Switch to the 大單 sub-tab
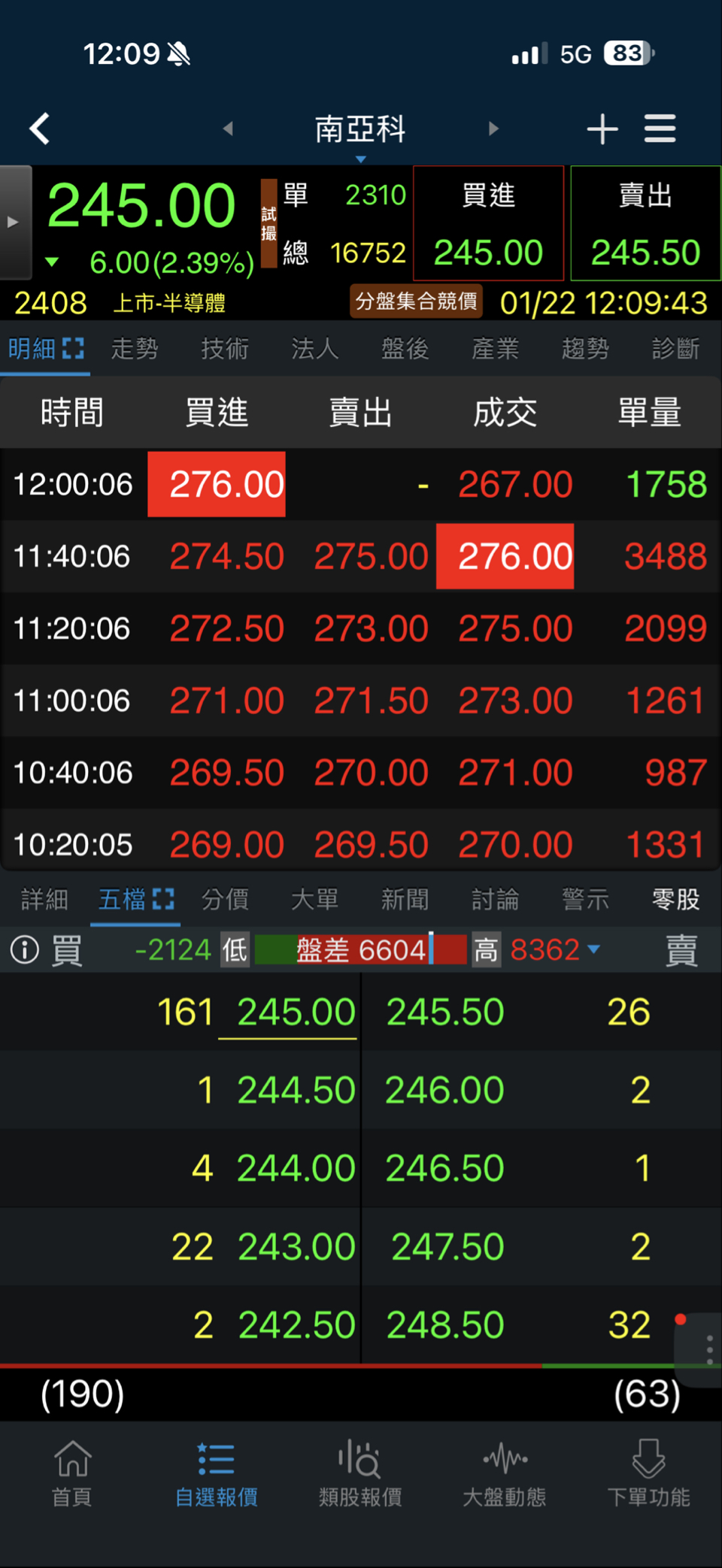Viewport: 722px width, 1568px height. click(x=315, y=899)
